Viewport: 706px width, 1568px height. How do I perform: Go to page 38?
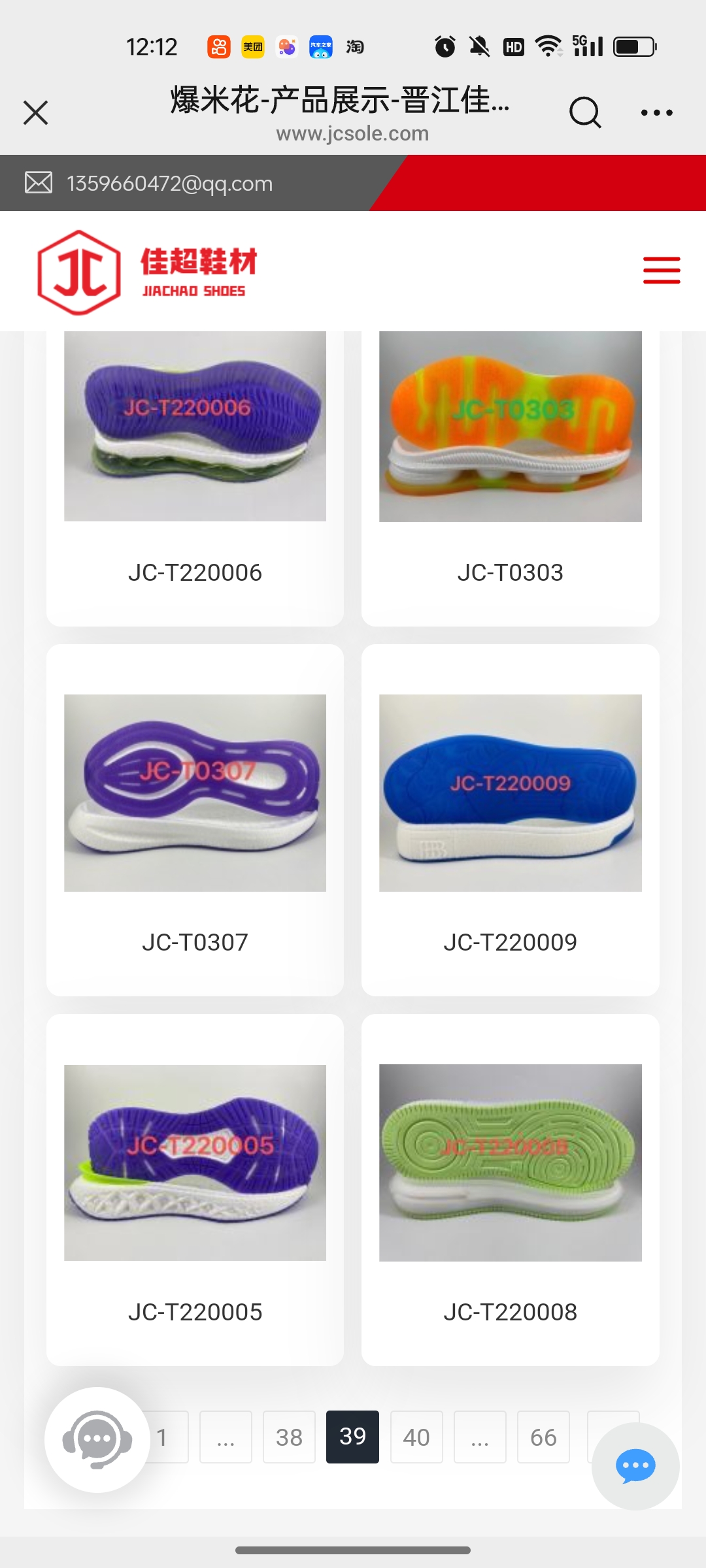point(289,1437)
